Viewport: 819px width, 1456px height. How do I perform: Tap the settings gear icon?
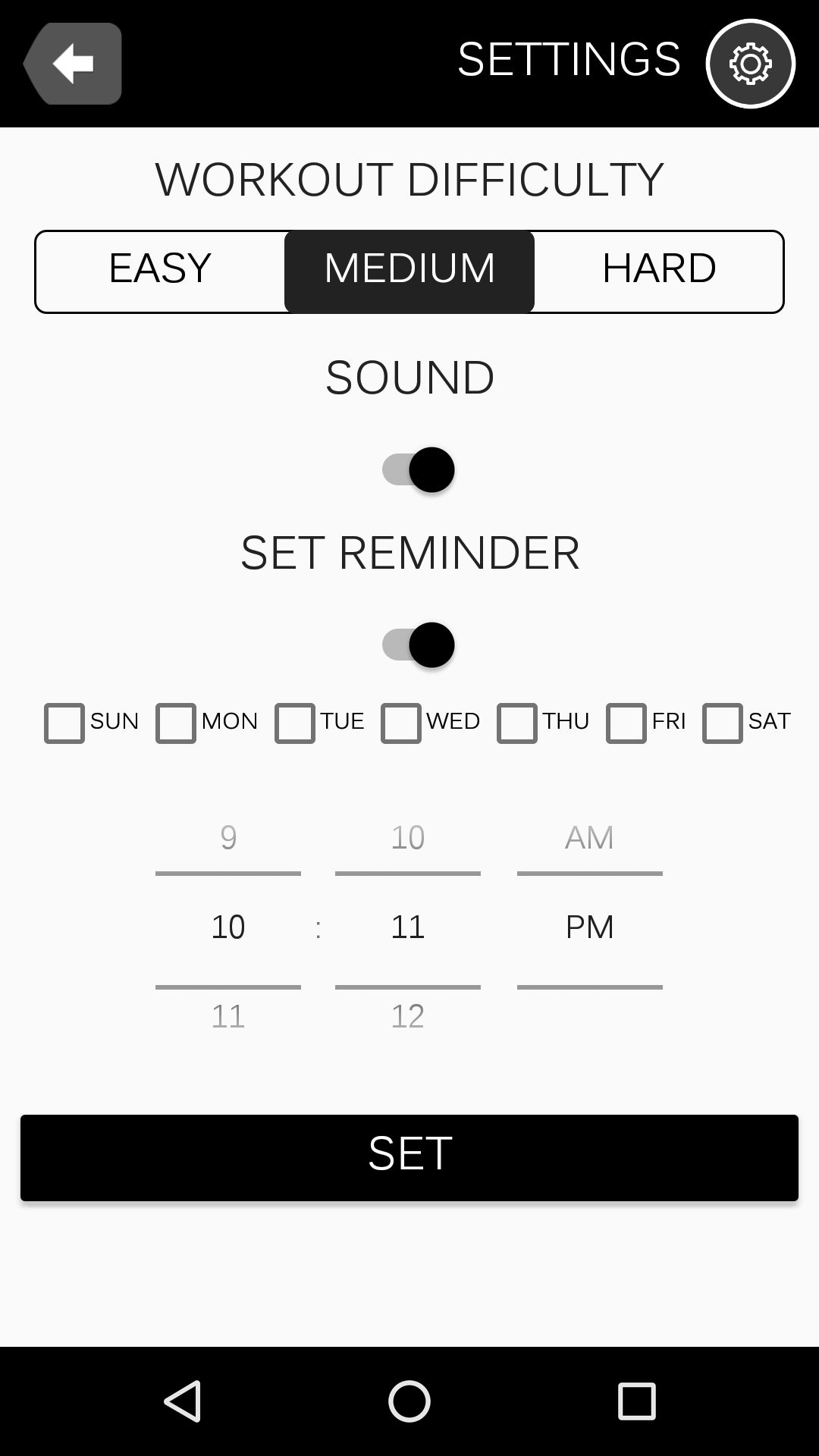click(x=750, y=64)
